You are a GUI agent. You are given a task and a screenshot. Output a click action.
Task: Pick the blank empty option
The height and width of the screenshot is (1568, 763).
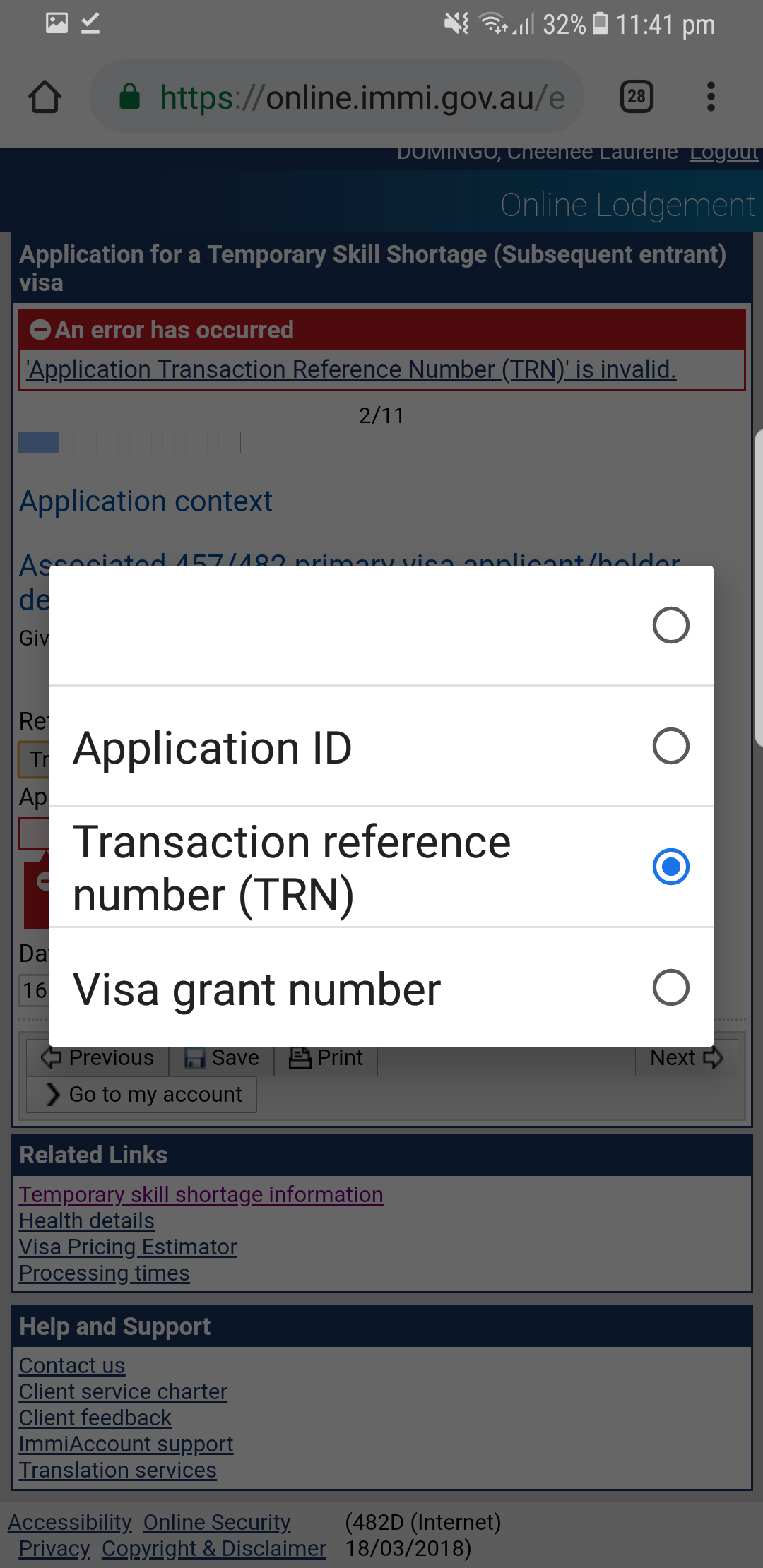click(381, 626)
